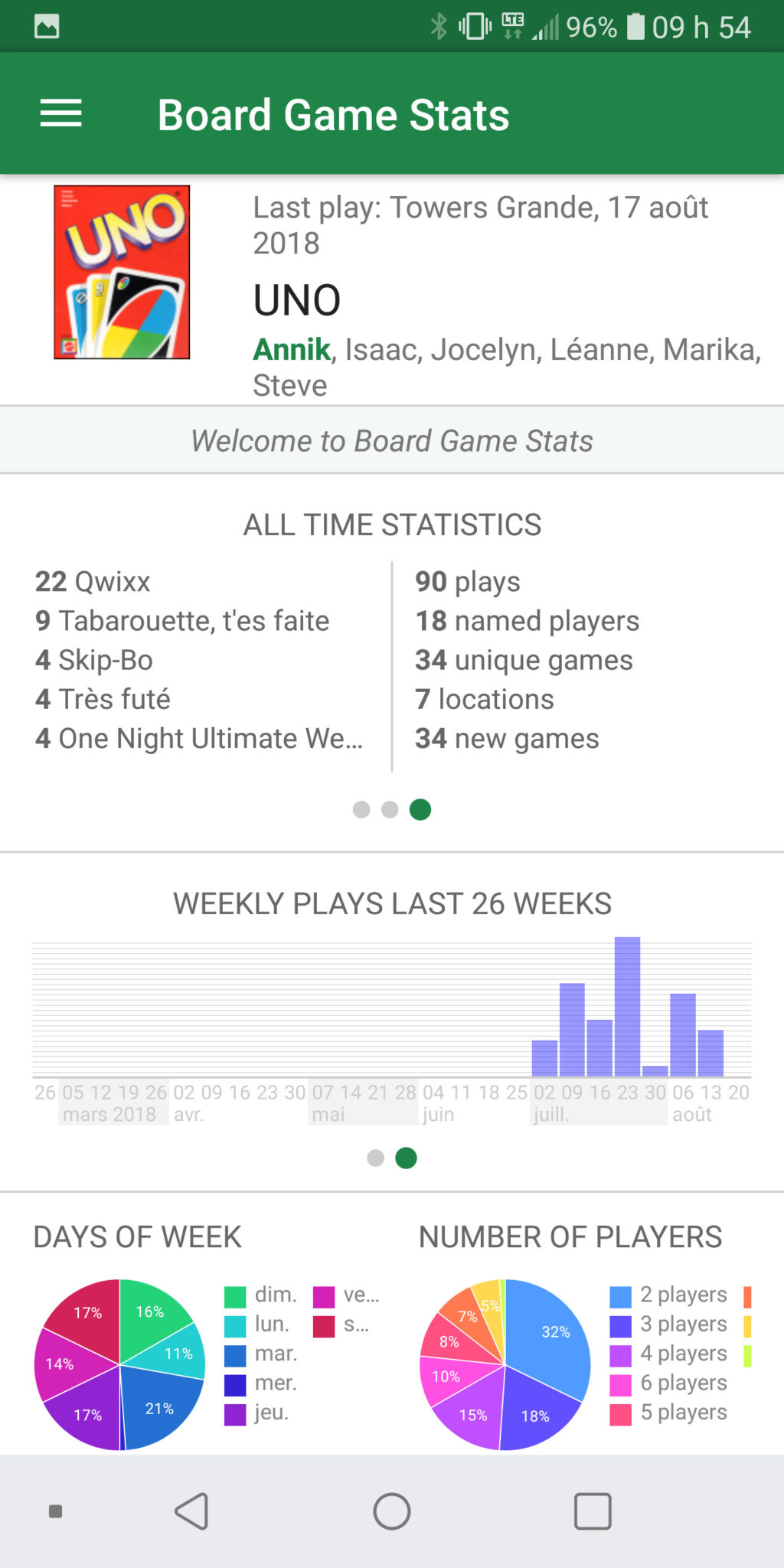Image resolution: width=784 pixels, height=1568 pixels.
Task: Select the inactive dot below the weekly chart
Action: point(375,1158)
